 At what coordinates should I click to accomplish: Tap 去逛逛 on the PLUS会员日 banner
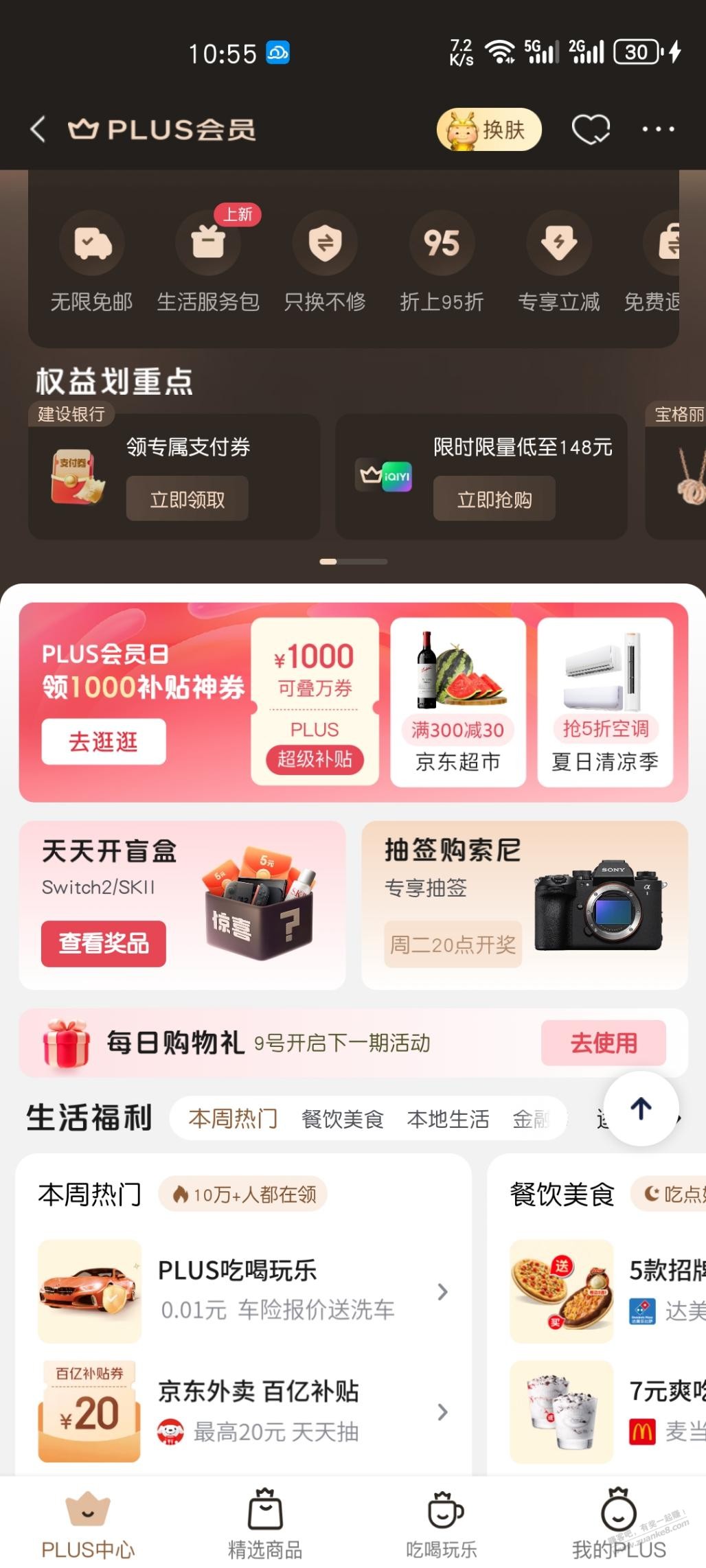pyautogui.click(x=103, y=741)
